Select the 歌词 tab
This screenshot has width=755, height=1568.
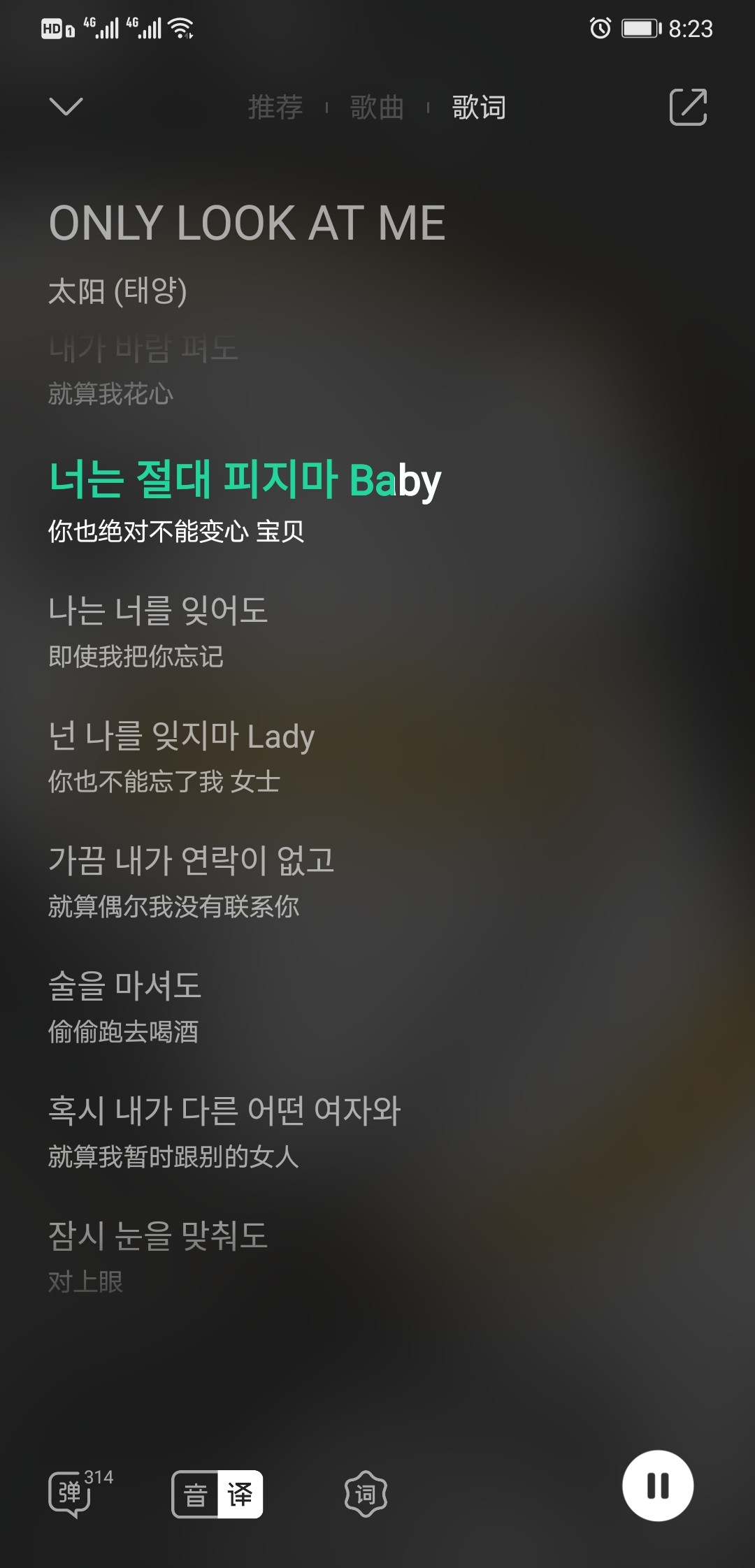coord(479,108)
